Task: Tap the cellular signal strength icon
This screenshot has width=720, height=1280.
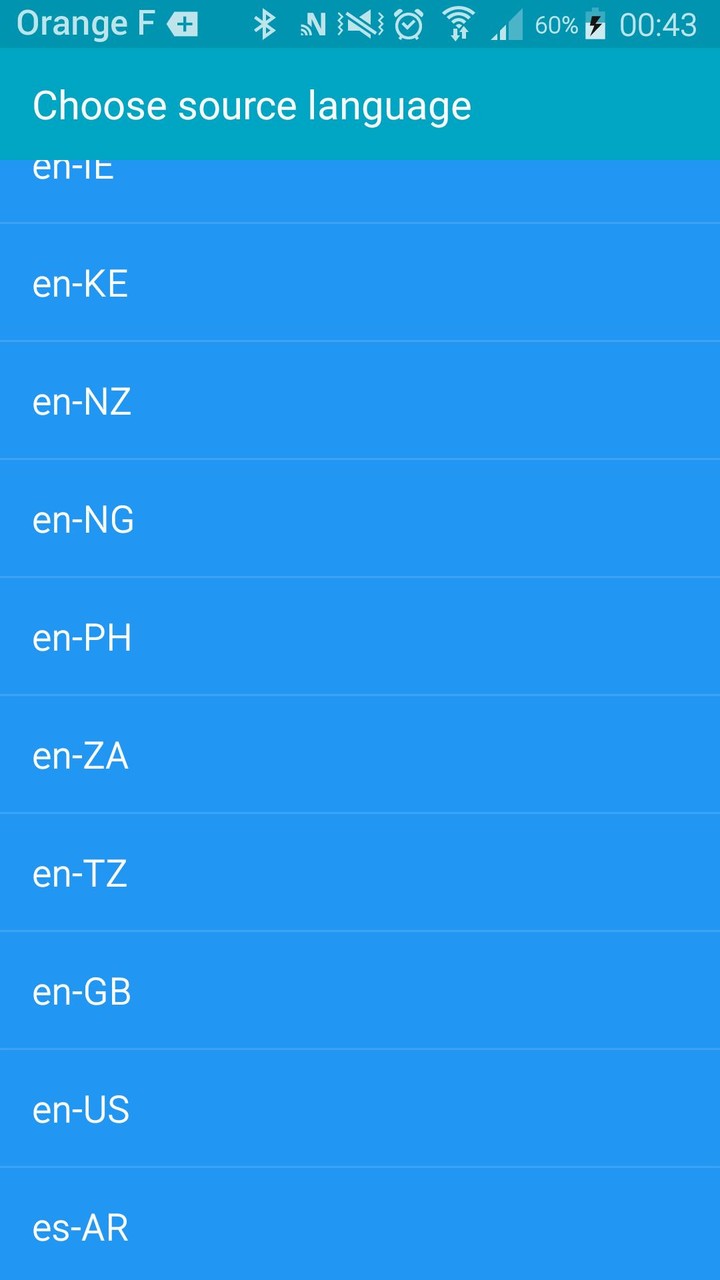Action: coord(504,22)
